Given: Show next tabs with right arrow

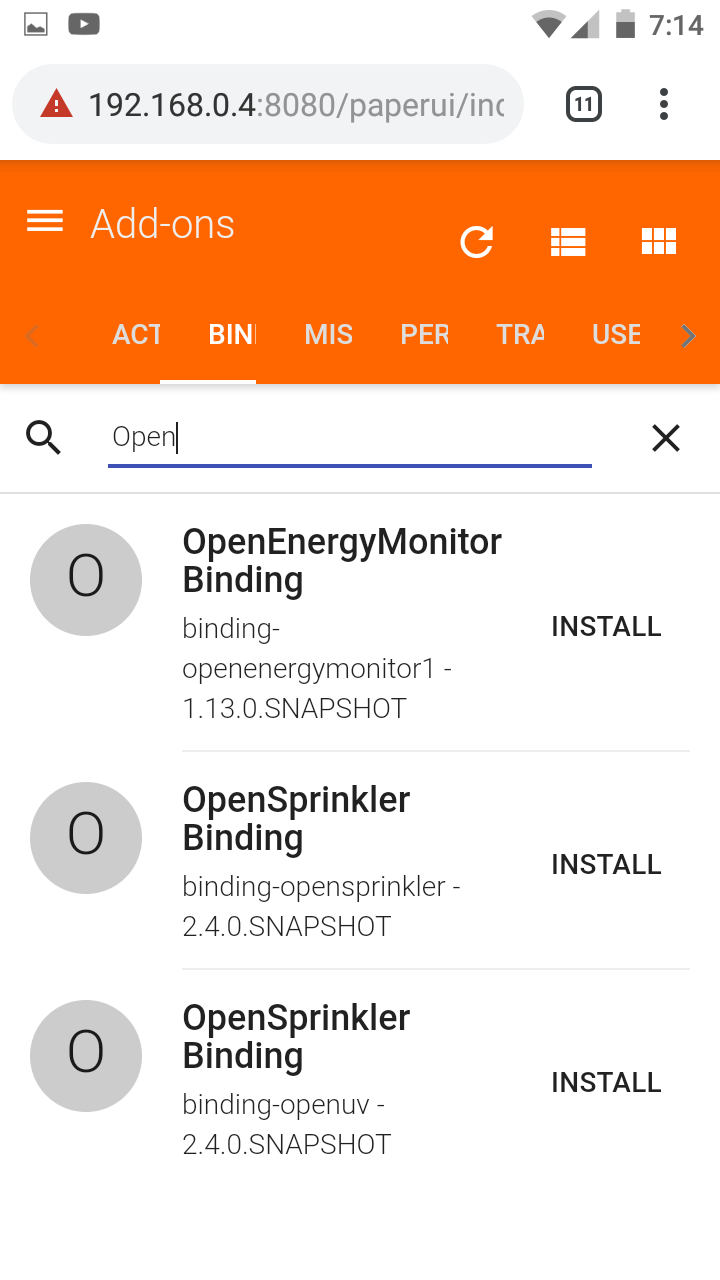Looking at the screenshot, I should [688, 336].
